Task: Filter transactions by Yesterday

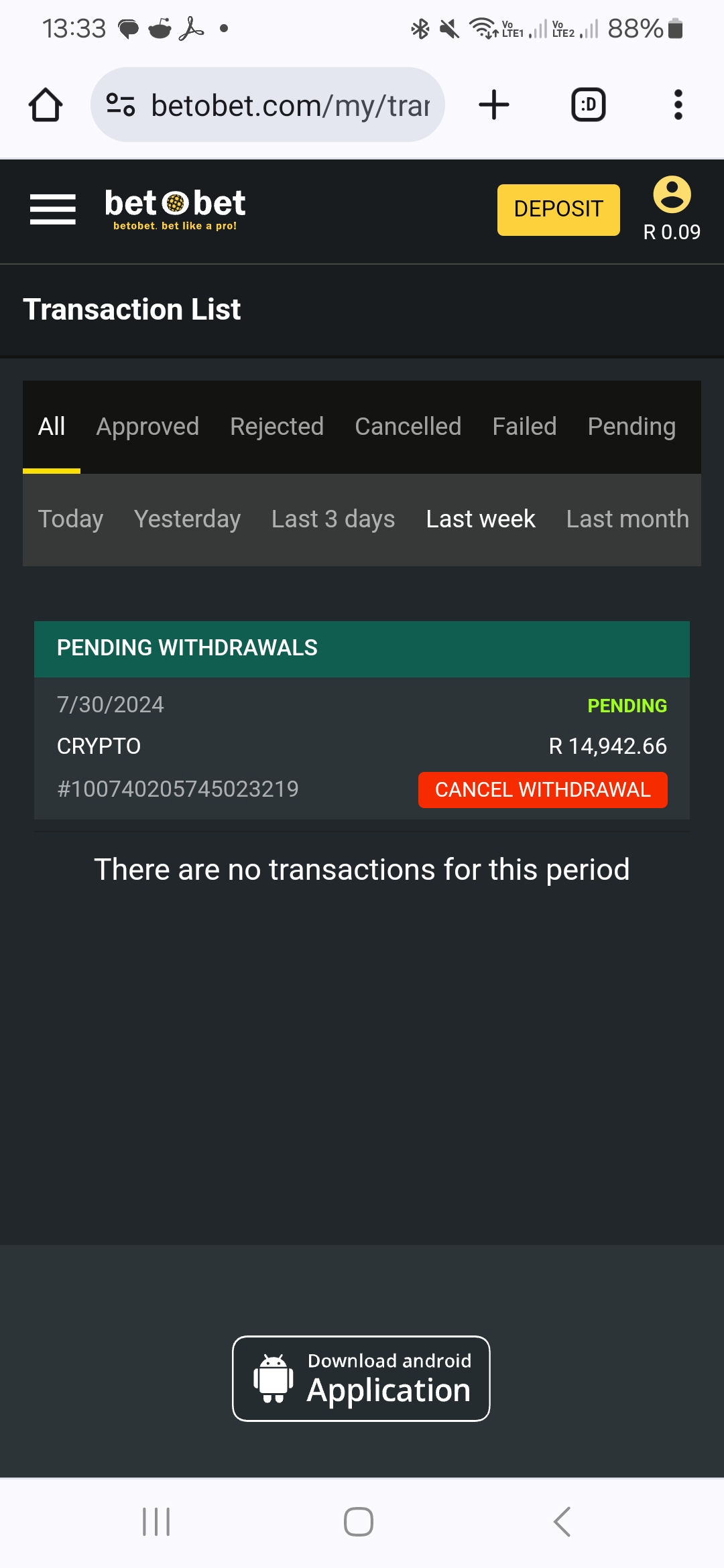Action: (187, 519)
